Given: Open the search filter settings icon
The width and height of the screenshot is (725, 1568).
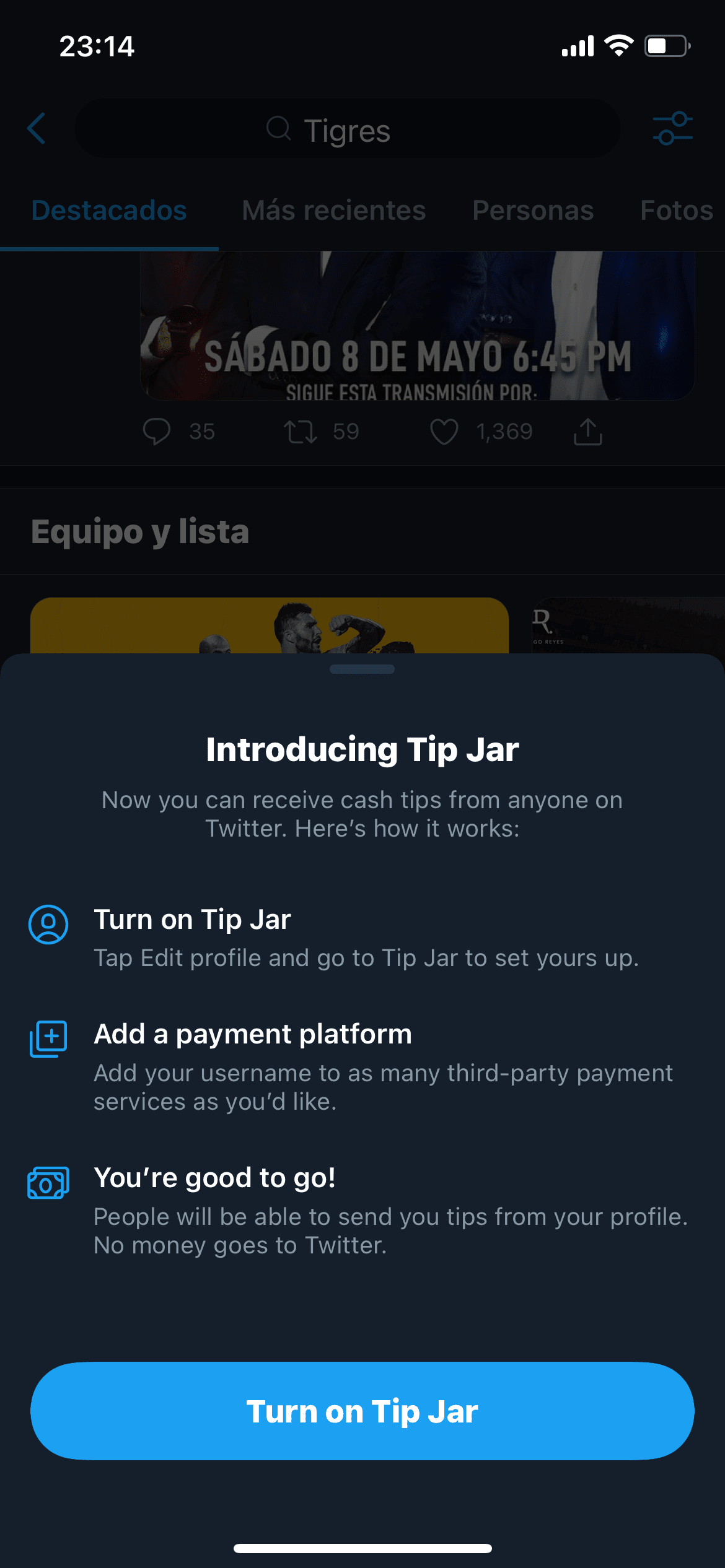Looking at the screenshot, I should coord(673,129).
